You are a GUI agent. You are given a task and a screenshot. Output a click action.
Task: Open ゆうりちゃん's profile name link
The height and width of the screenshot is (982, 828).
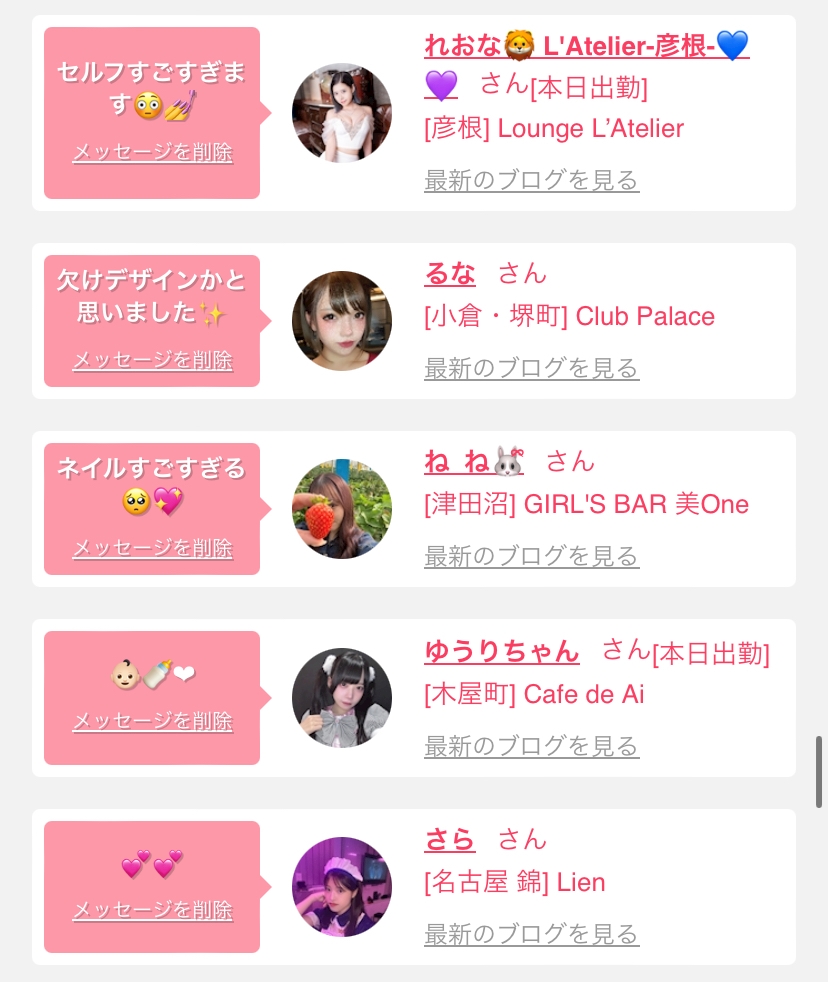pos(501,652)
